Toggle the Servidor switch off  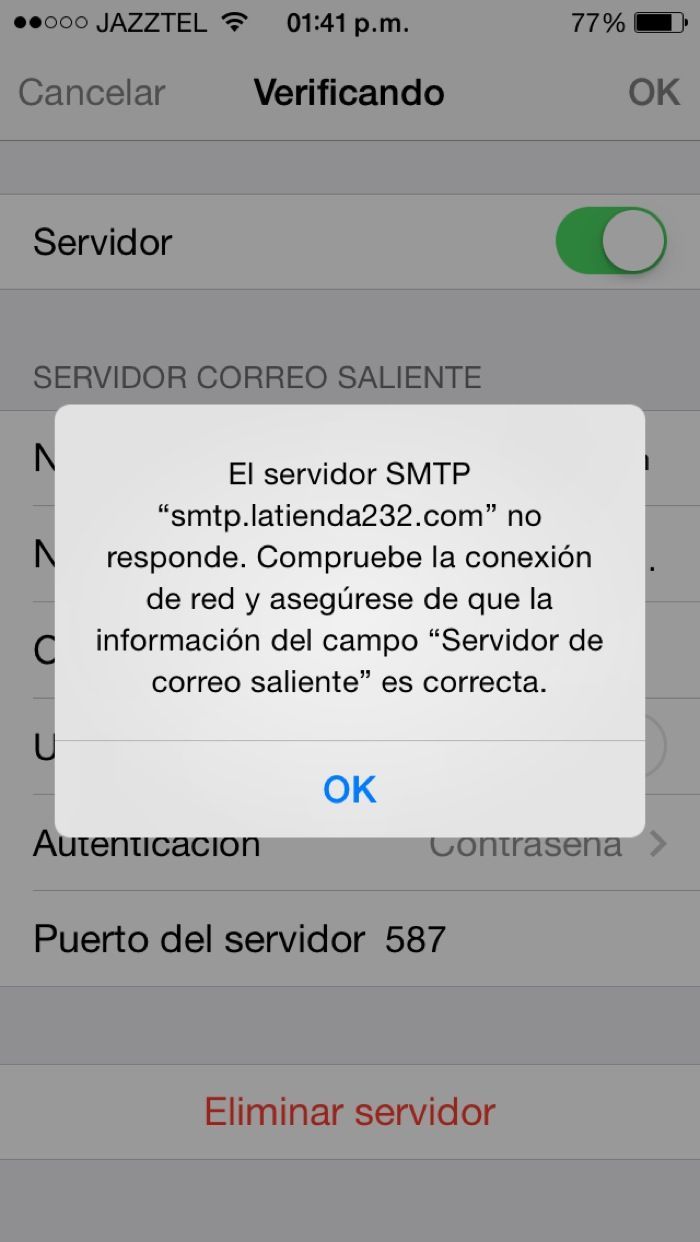(x=611, y=241)
